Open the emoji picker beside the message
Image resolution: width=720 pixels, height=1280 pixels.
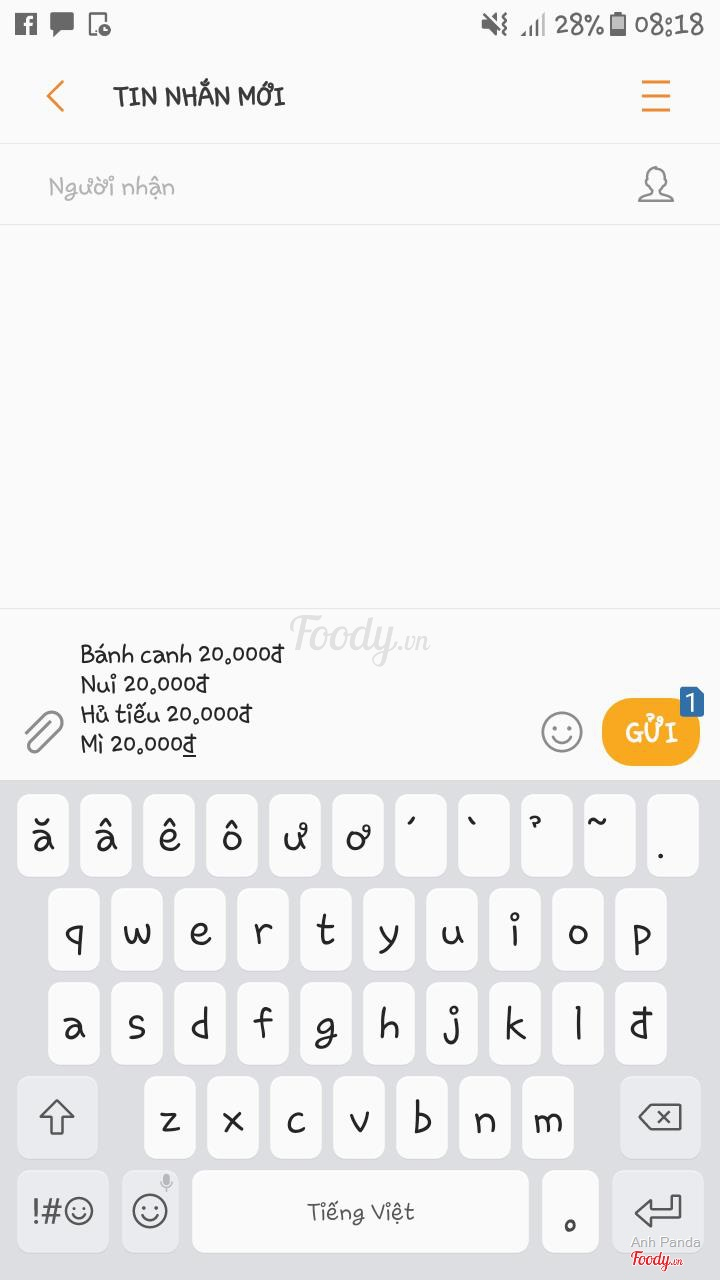coord(562,732)
